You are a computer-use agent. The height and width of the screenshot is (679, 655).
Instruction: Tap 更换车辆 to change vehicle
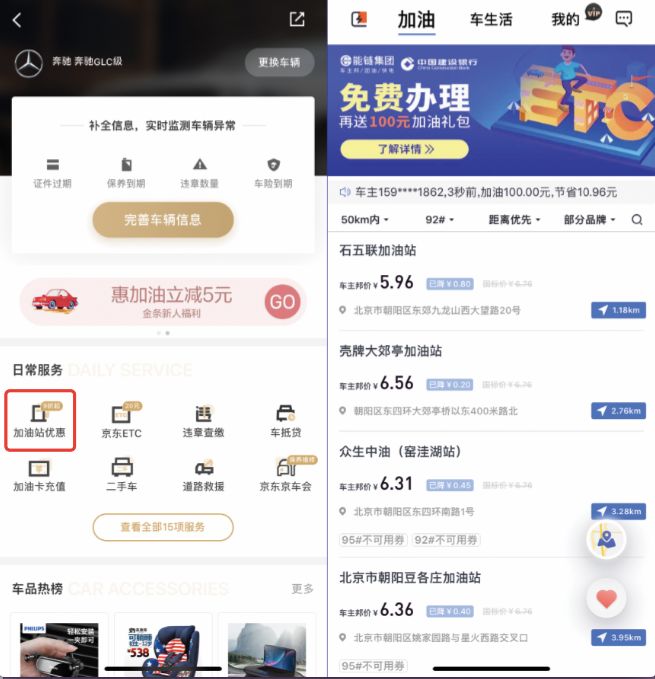coord(279,62)
